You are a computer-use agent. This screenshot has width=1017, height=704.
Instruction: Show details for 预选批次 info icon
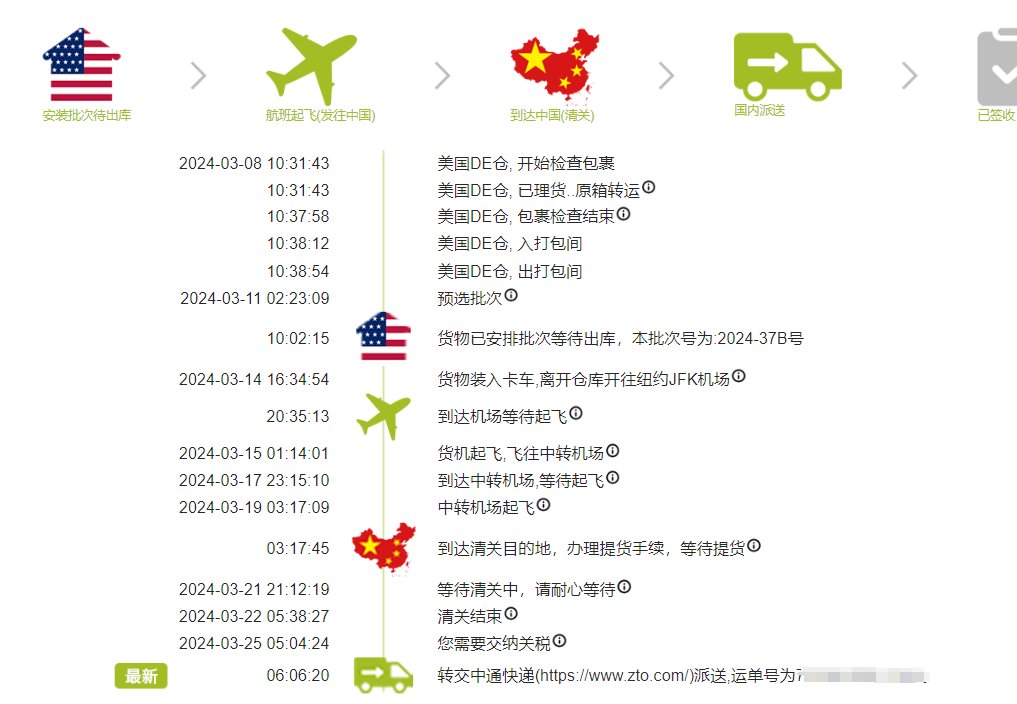[511, 295]
